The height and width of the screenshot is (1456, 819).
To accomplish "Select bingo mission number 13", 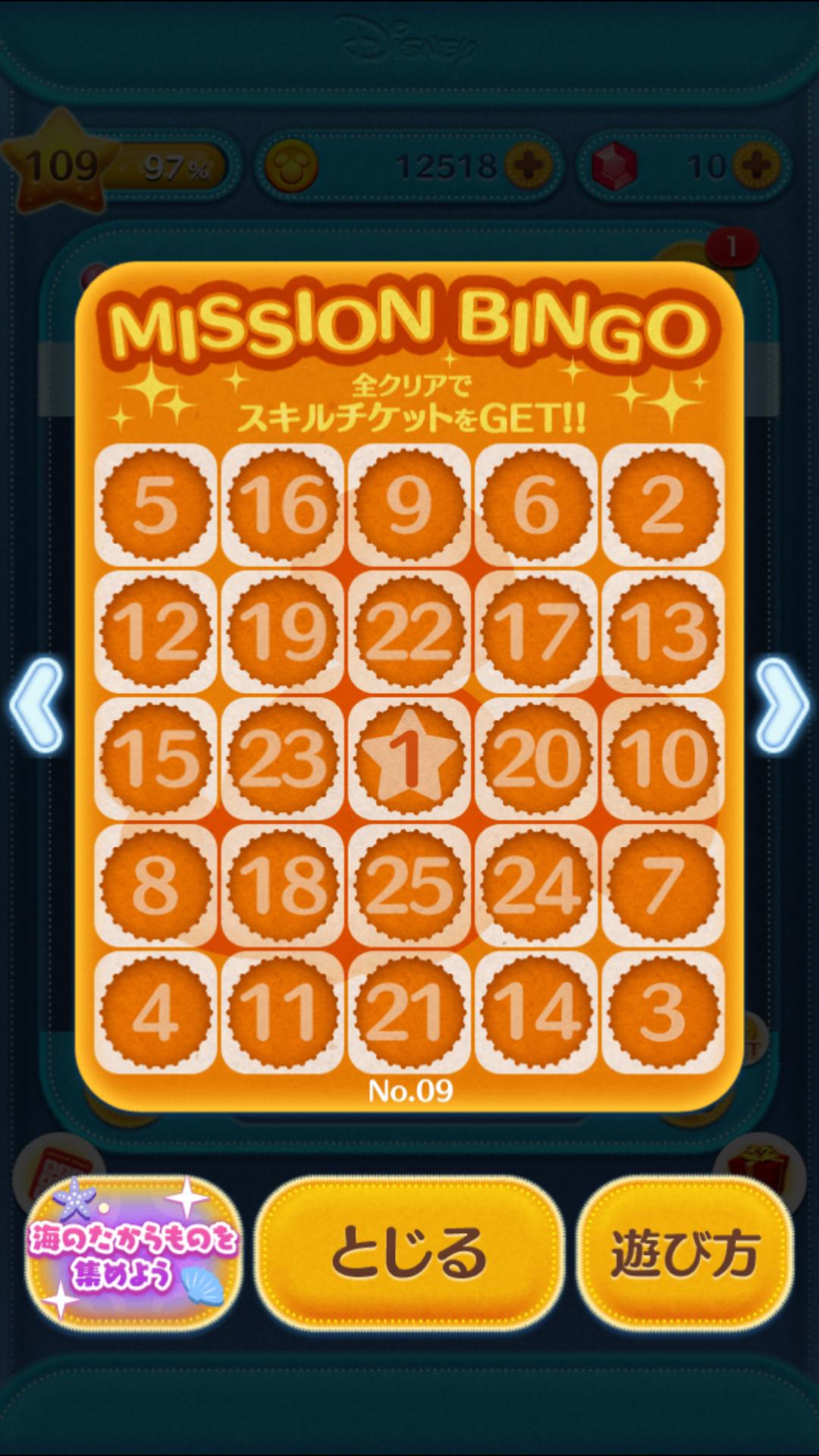I will click(x=663, y=632).
